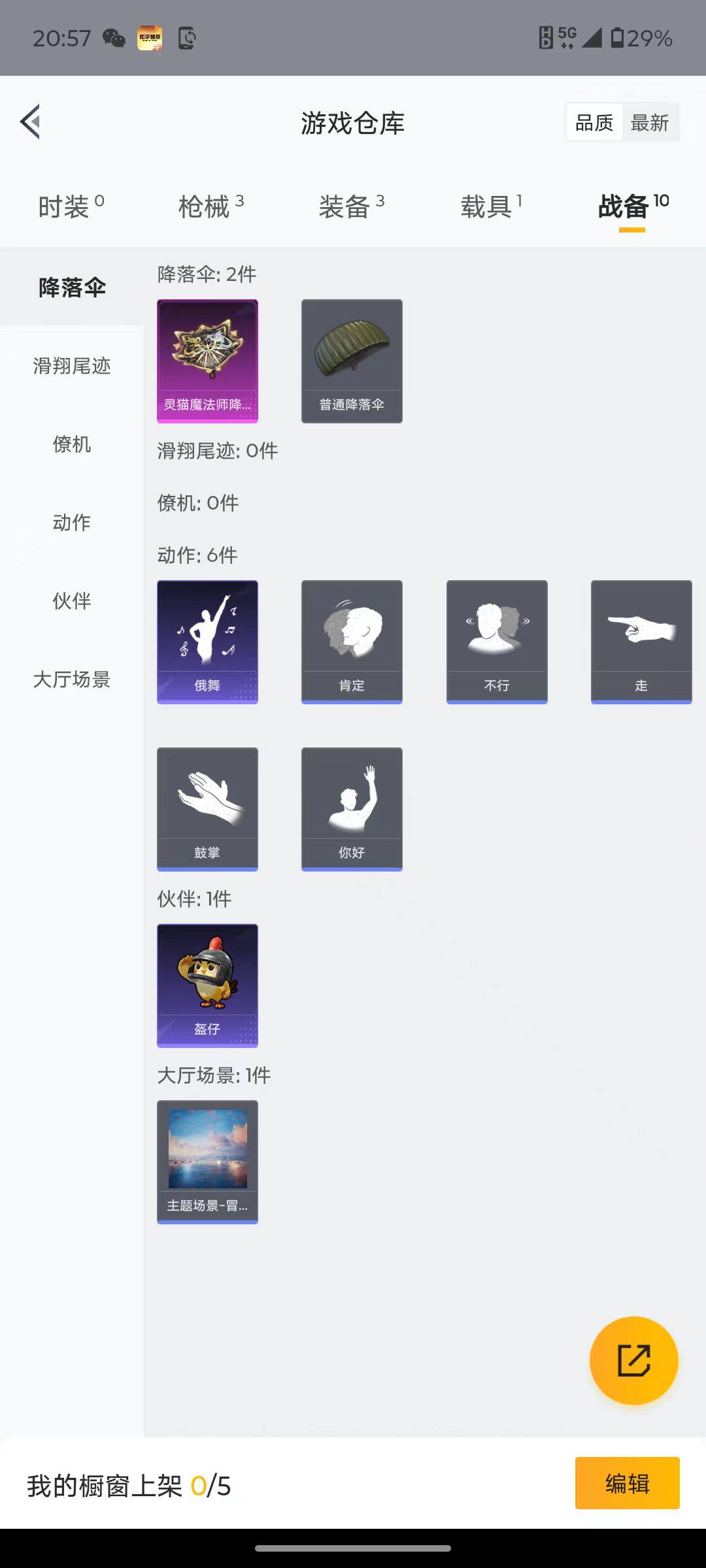Screen dimensions: 706x1568
Task: Click the back arrow at top left
Action: click(30, 122)
